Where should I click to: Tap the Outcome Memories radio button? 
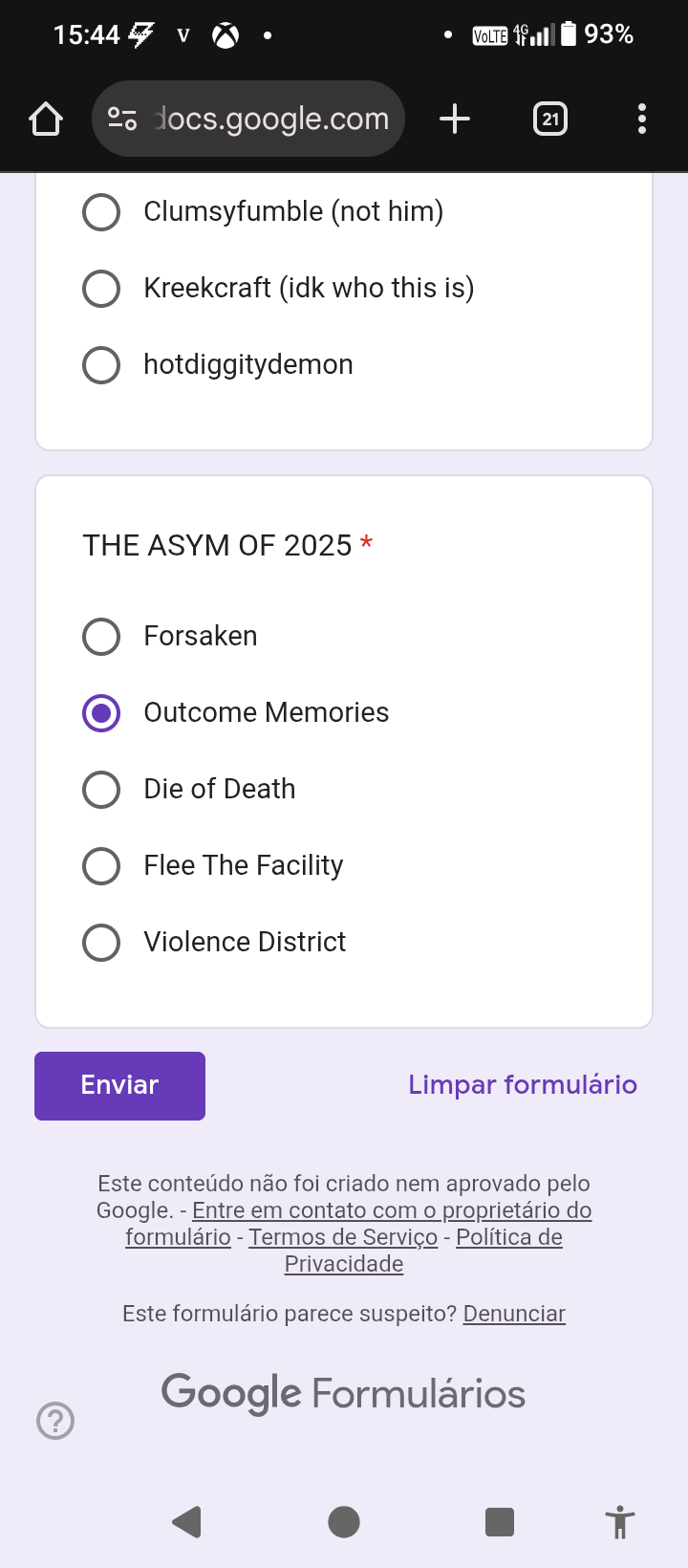coord(101,713)
